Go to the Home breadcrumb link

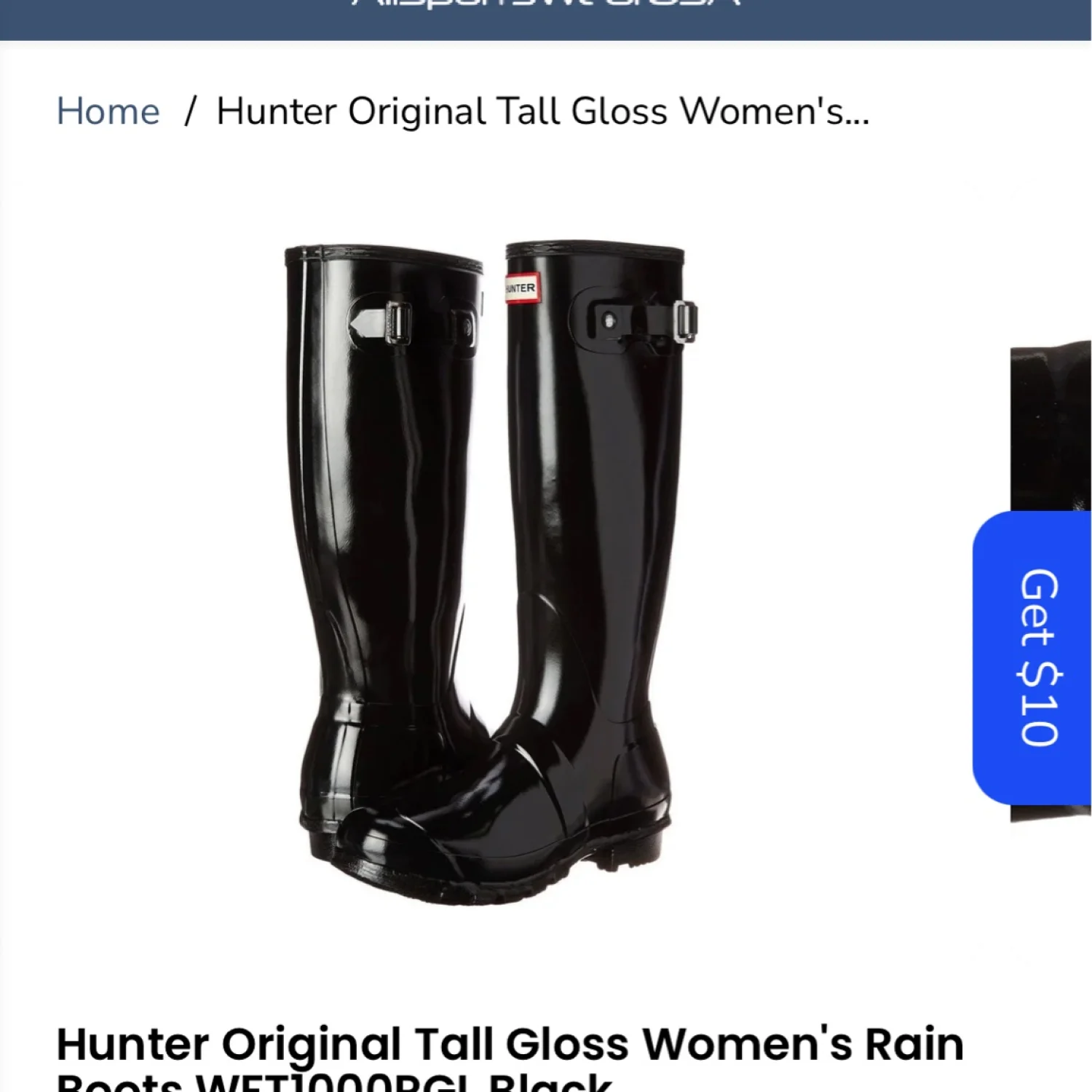point(108,112)
